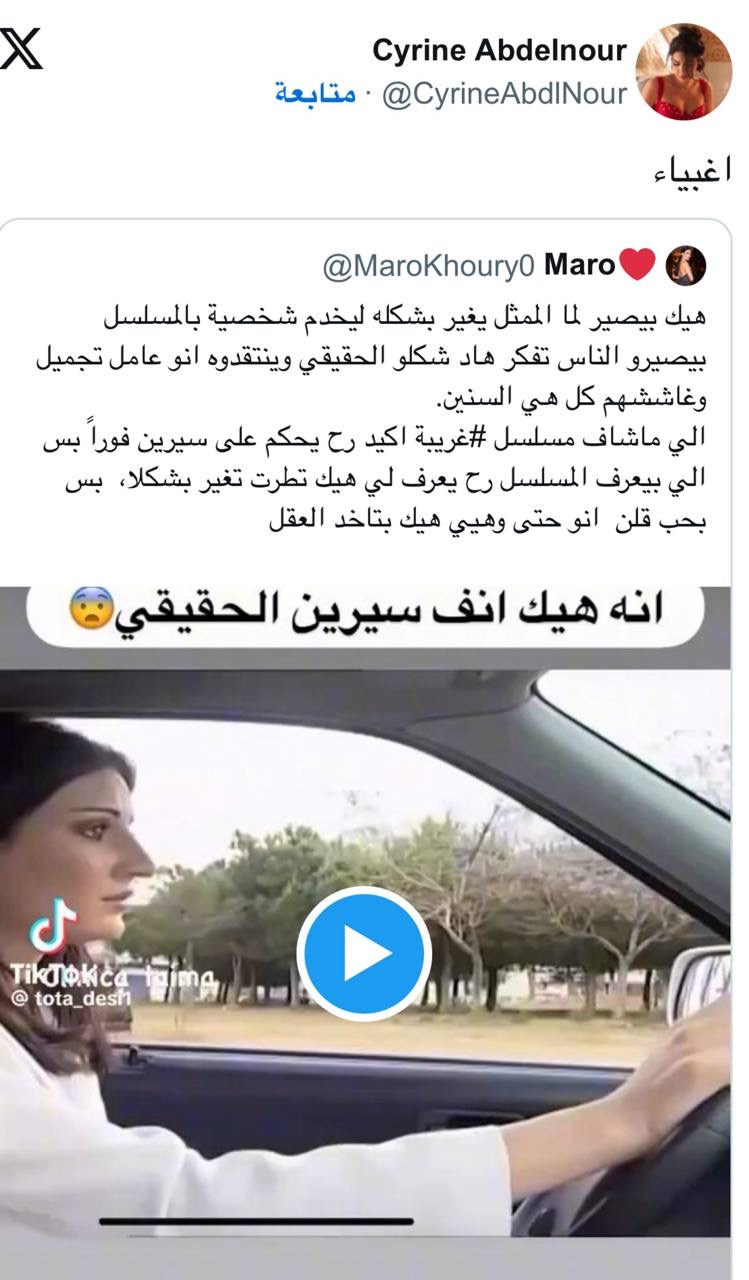Open Maro's profile avatar
The height and width of the screenshot is (1280, 749).
686,266
